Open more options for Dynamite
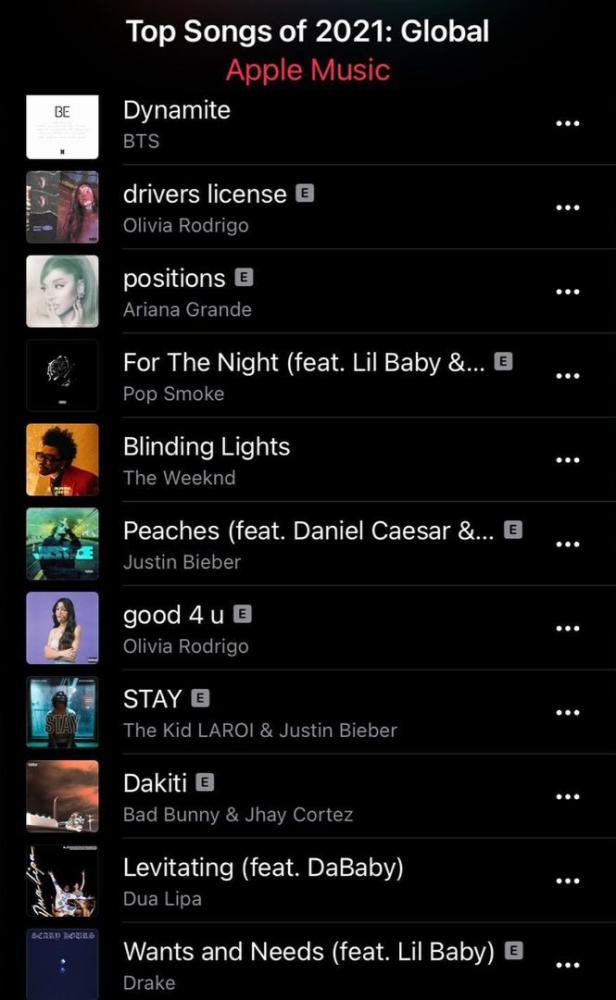This screenshot has width=616, height=1000. (567, 123)
